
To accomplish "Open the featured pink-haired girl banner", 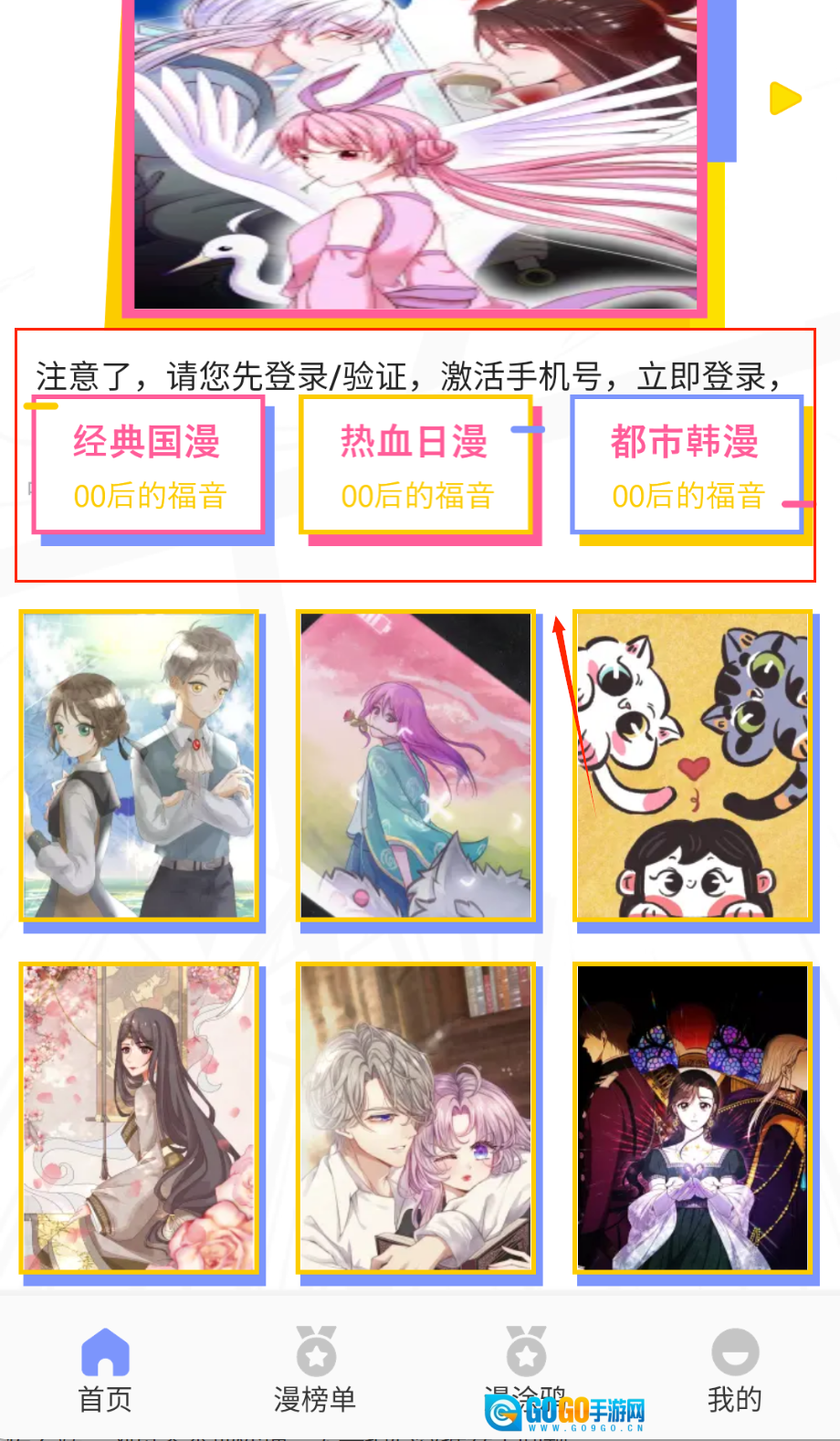I will coord(415,155).
